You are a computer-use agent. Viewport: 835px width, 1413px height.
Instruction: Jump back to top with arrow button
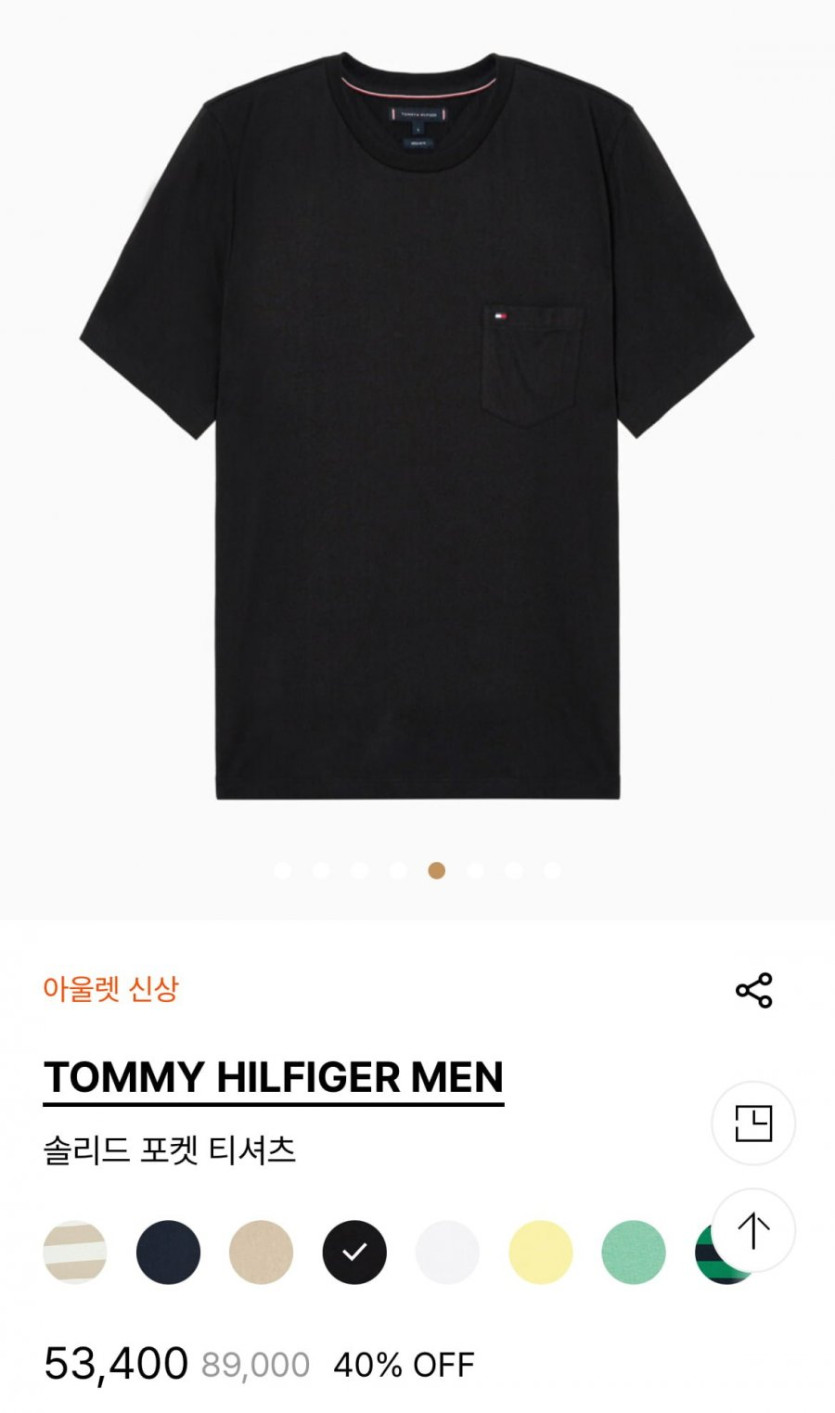[753, 1230]
